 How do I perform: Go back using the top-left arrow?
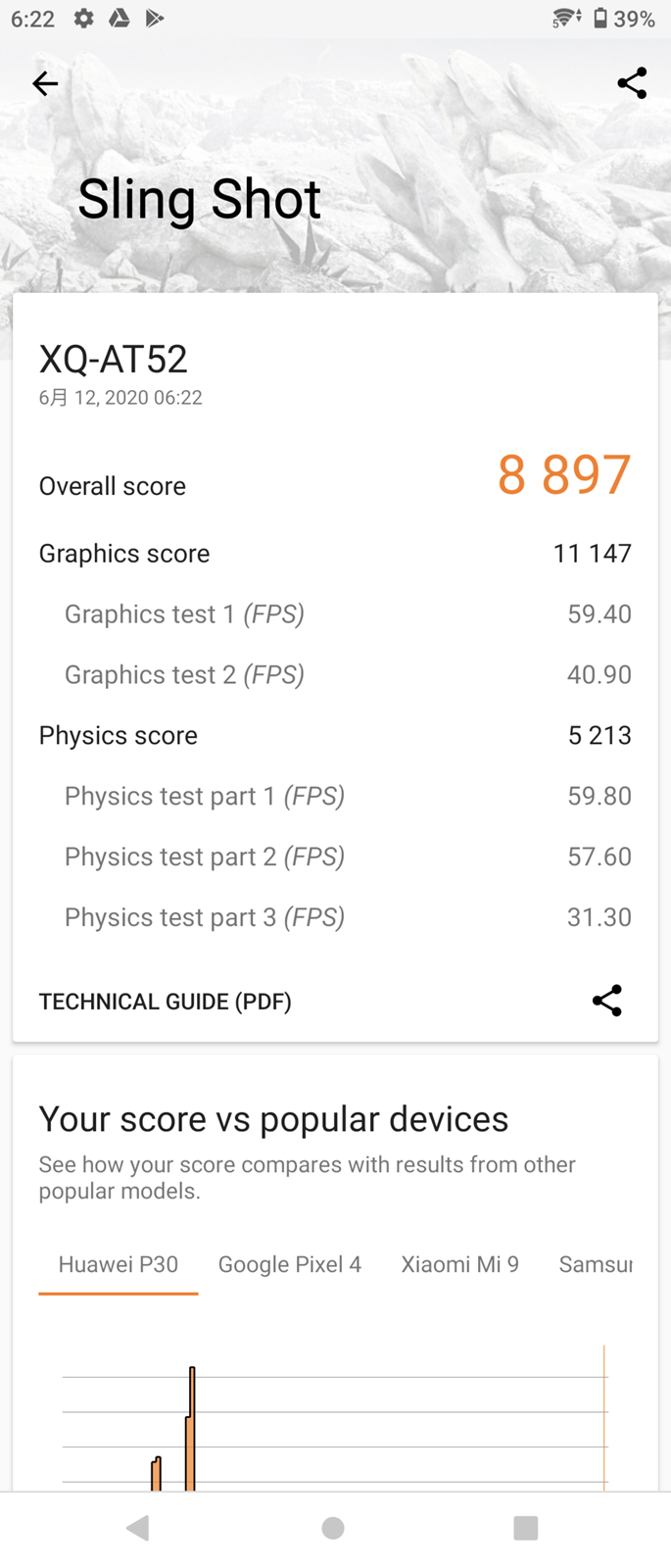click(45, 84)
